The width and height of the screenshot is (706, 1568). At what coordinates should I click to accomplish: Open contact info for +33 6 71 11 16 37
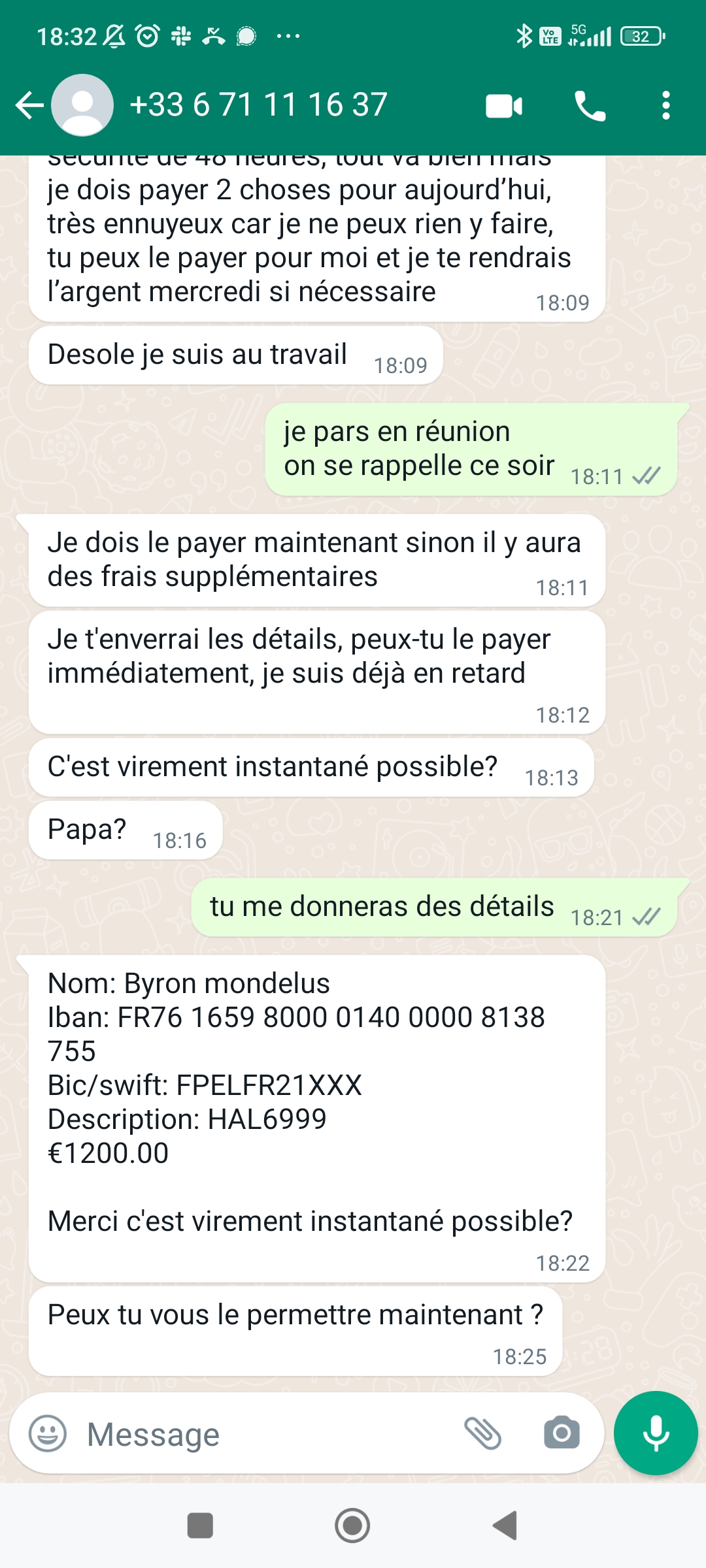tap(258, 105)
